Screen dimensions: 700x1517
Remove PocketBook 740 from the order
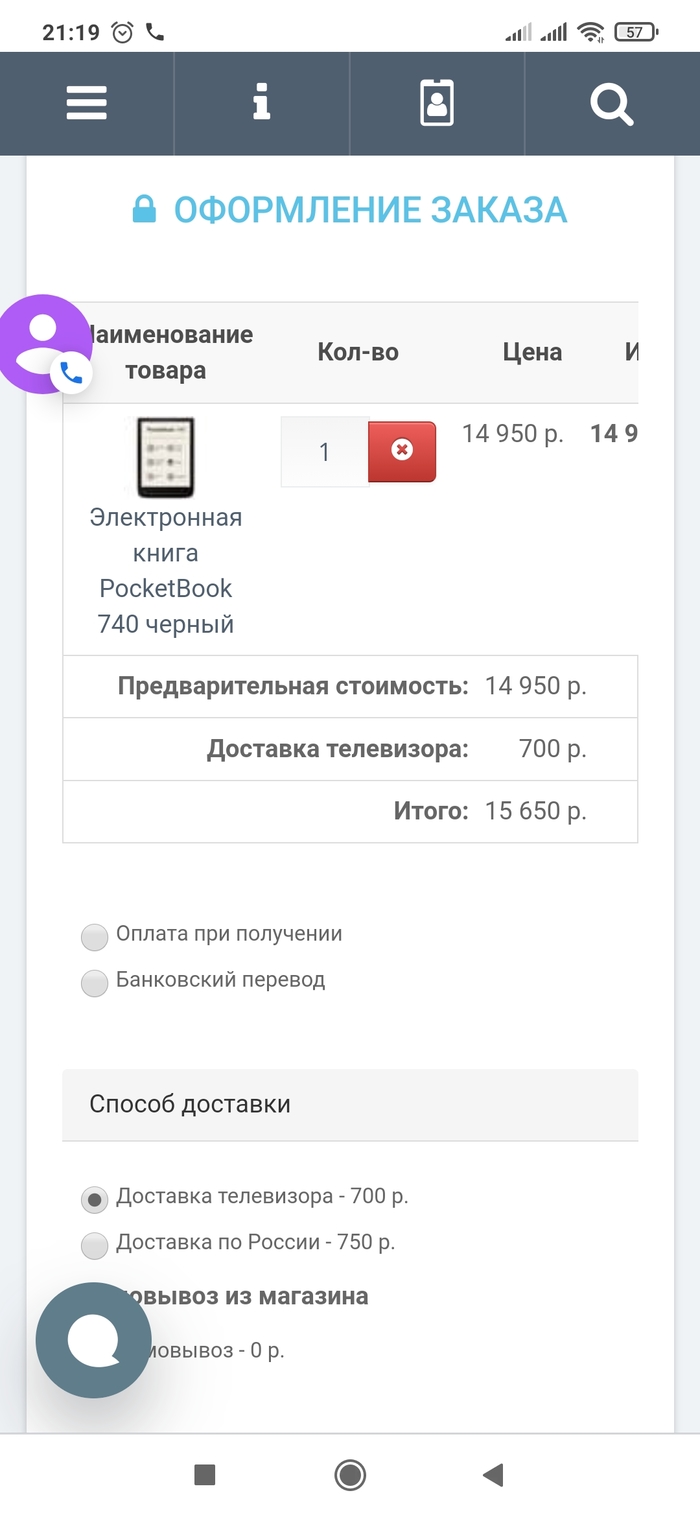402,452
